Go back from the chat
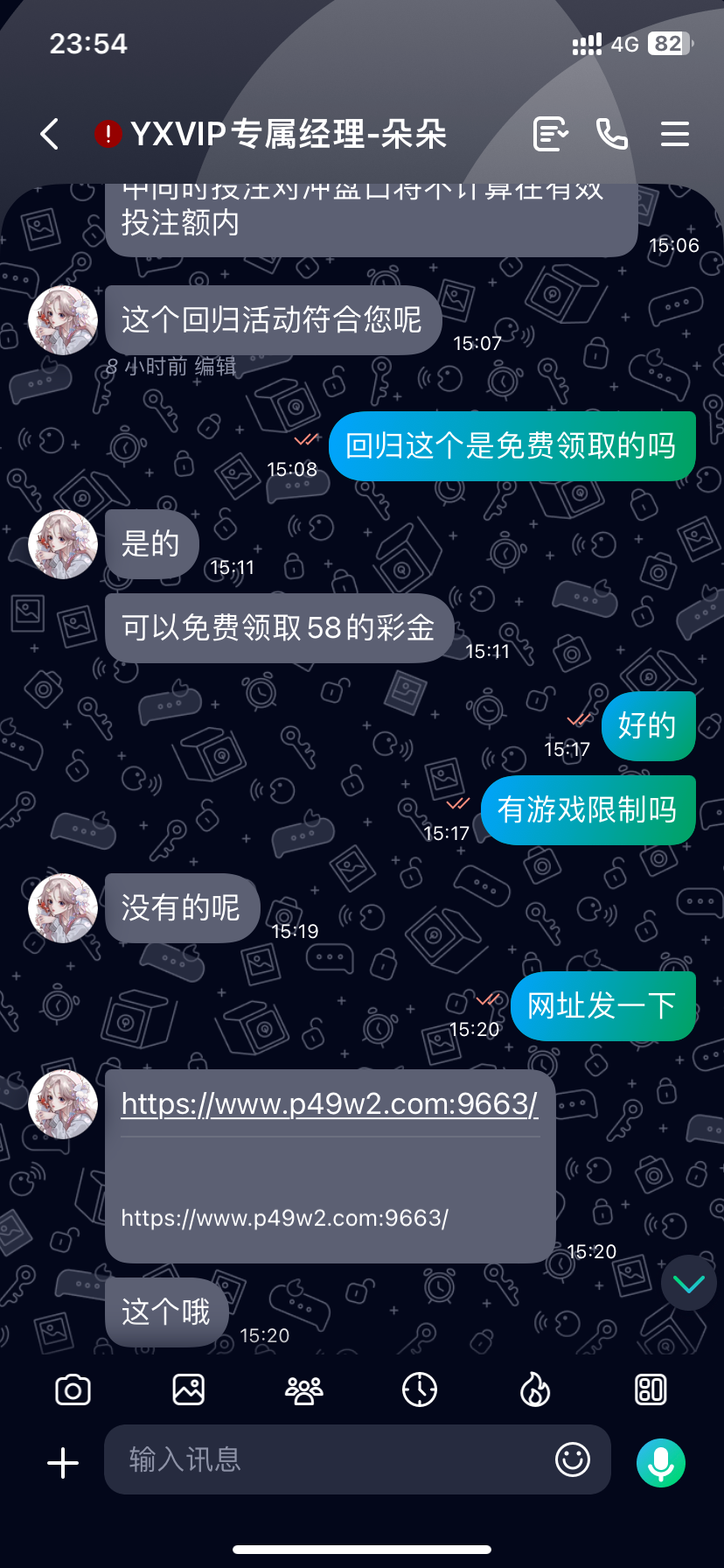The image size is (724, 1568). [50, 134]
